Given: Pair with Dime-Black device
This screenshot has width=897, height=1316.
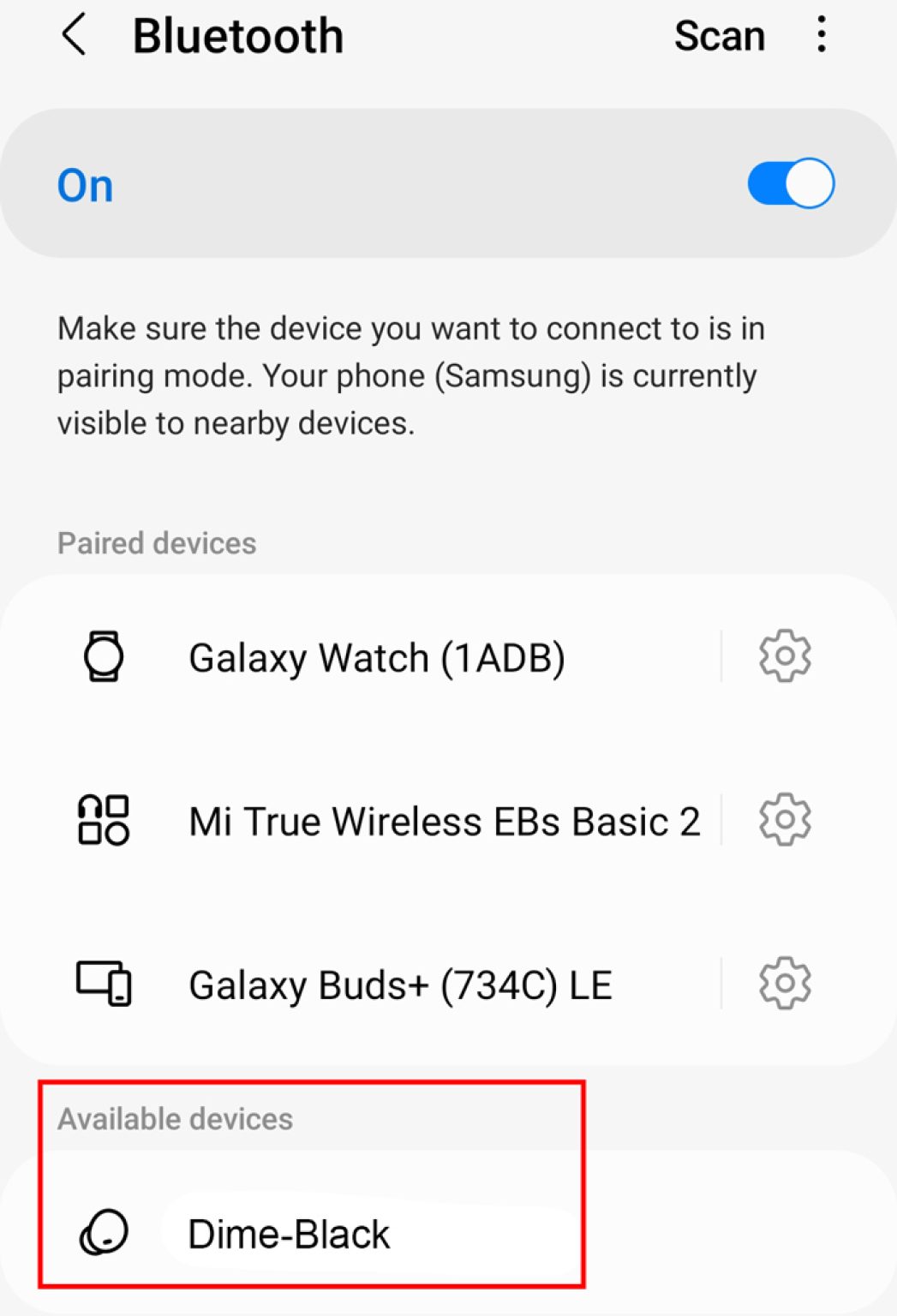Looking at the screenshot, I should coord(289,1234).
